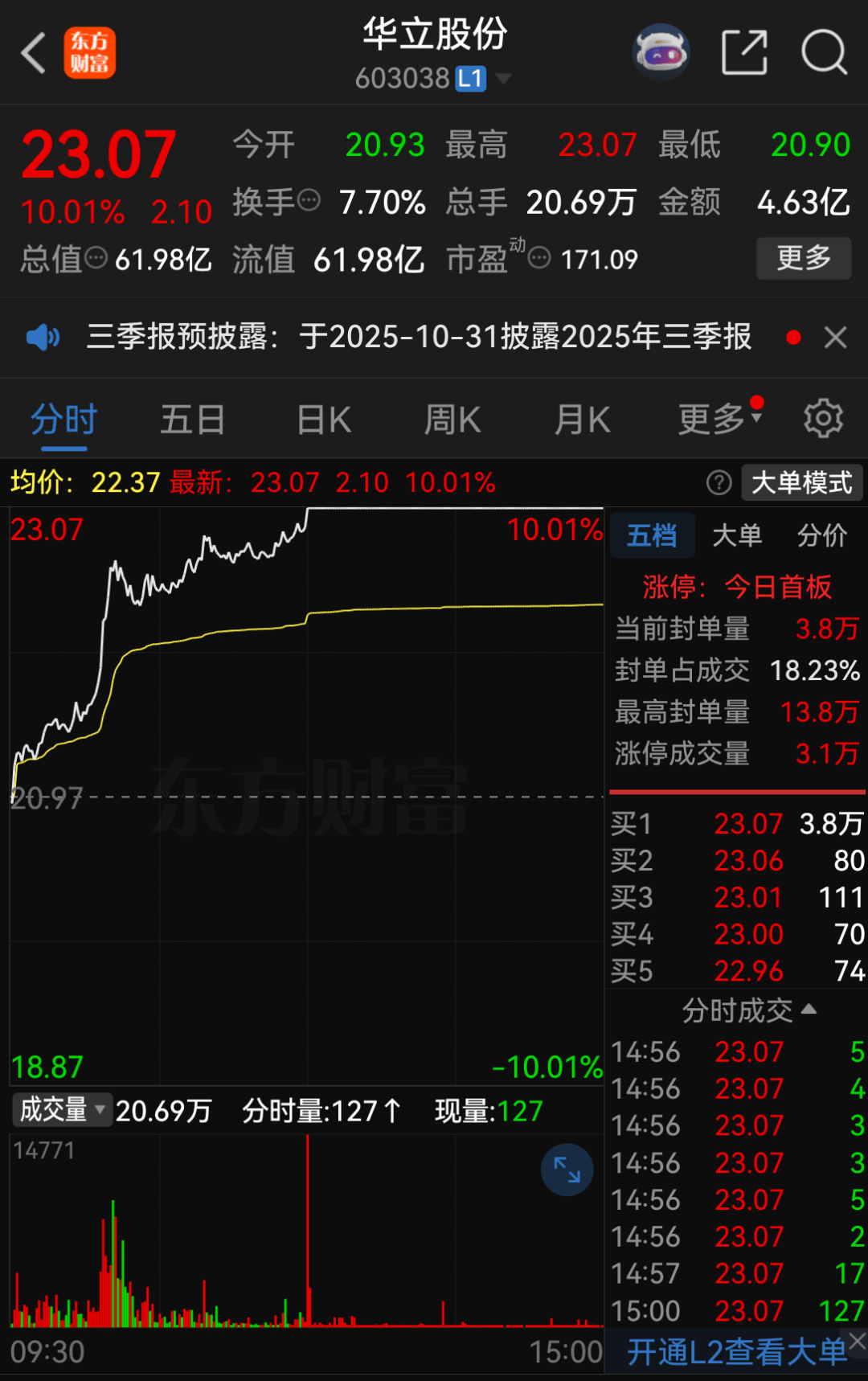
Task: Switch to the 月K chart tab
Action: point(583,420)
